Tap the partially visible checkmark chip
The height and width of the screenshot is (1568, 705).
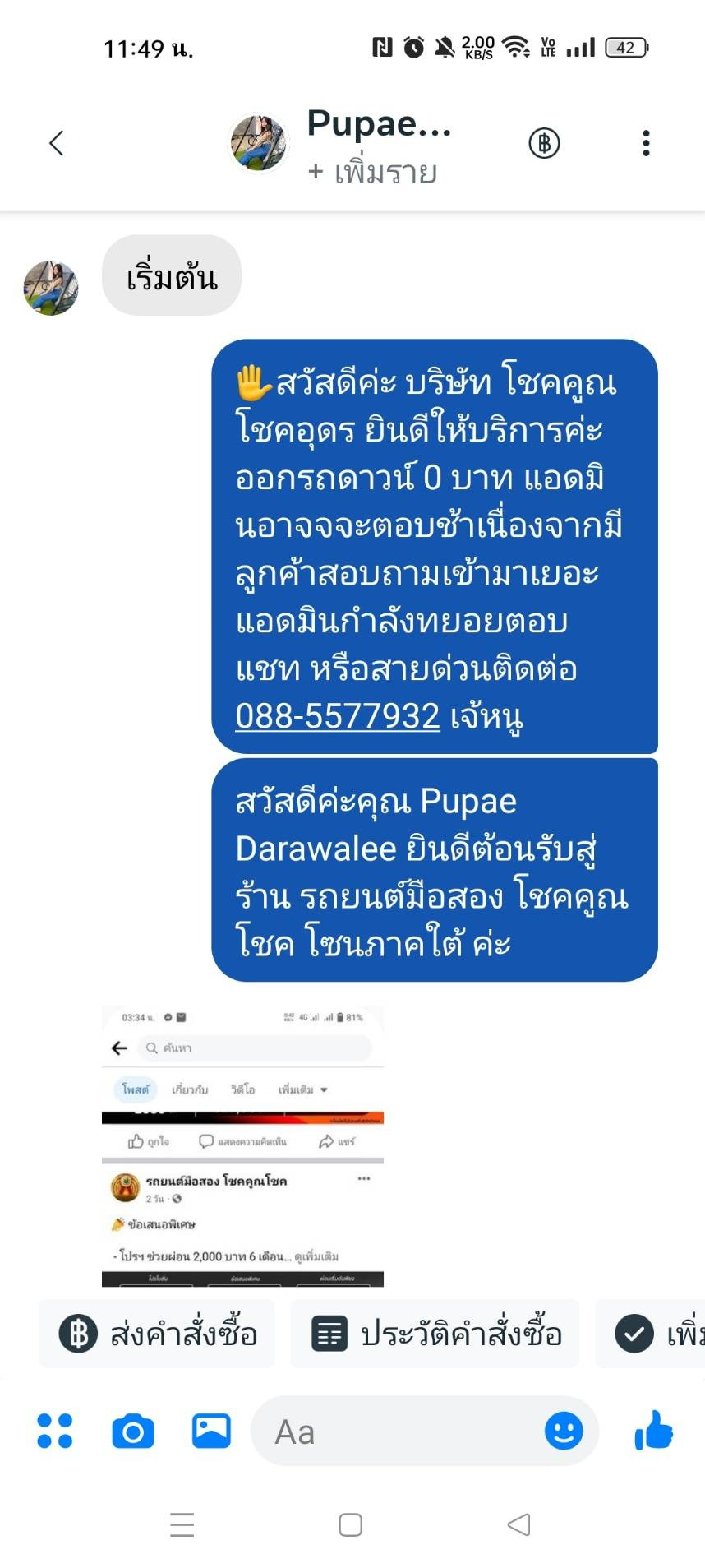[x=651, y=1334]
